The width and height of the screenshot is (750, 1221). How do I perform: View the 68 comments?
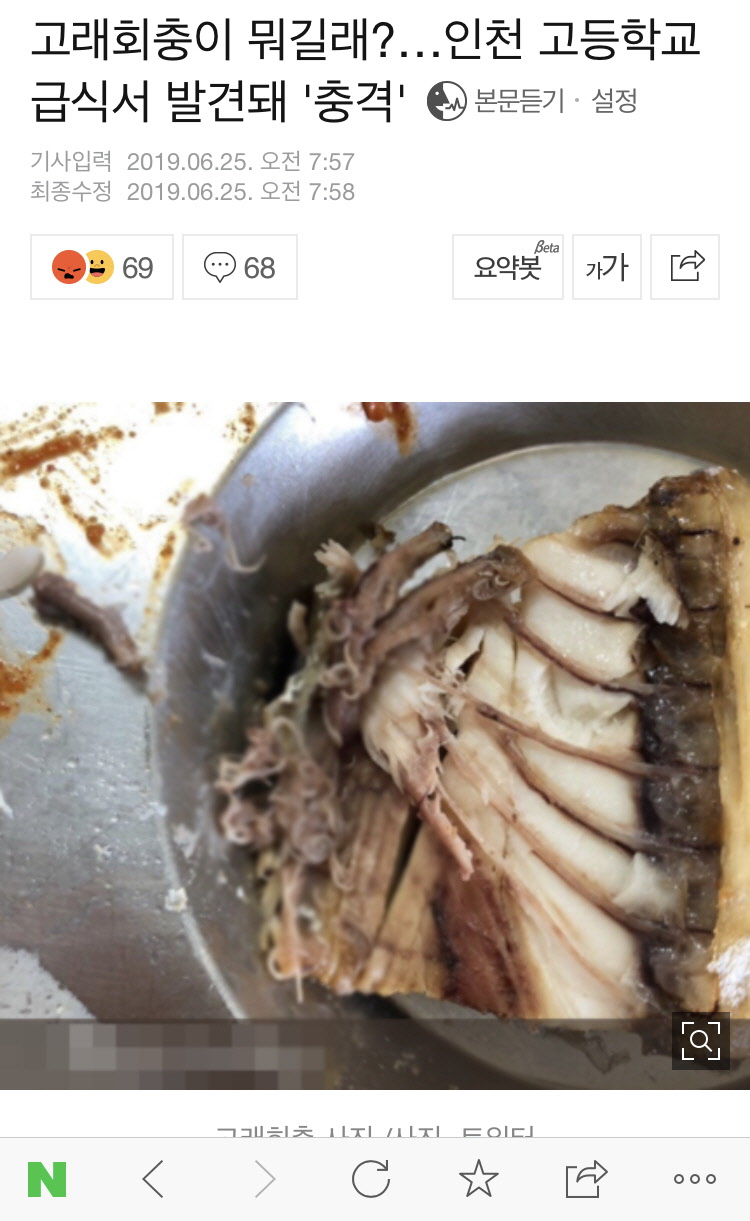(240, 267)
